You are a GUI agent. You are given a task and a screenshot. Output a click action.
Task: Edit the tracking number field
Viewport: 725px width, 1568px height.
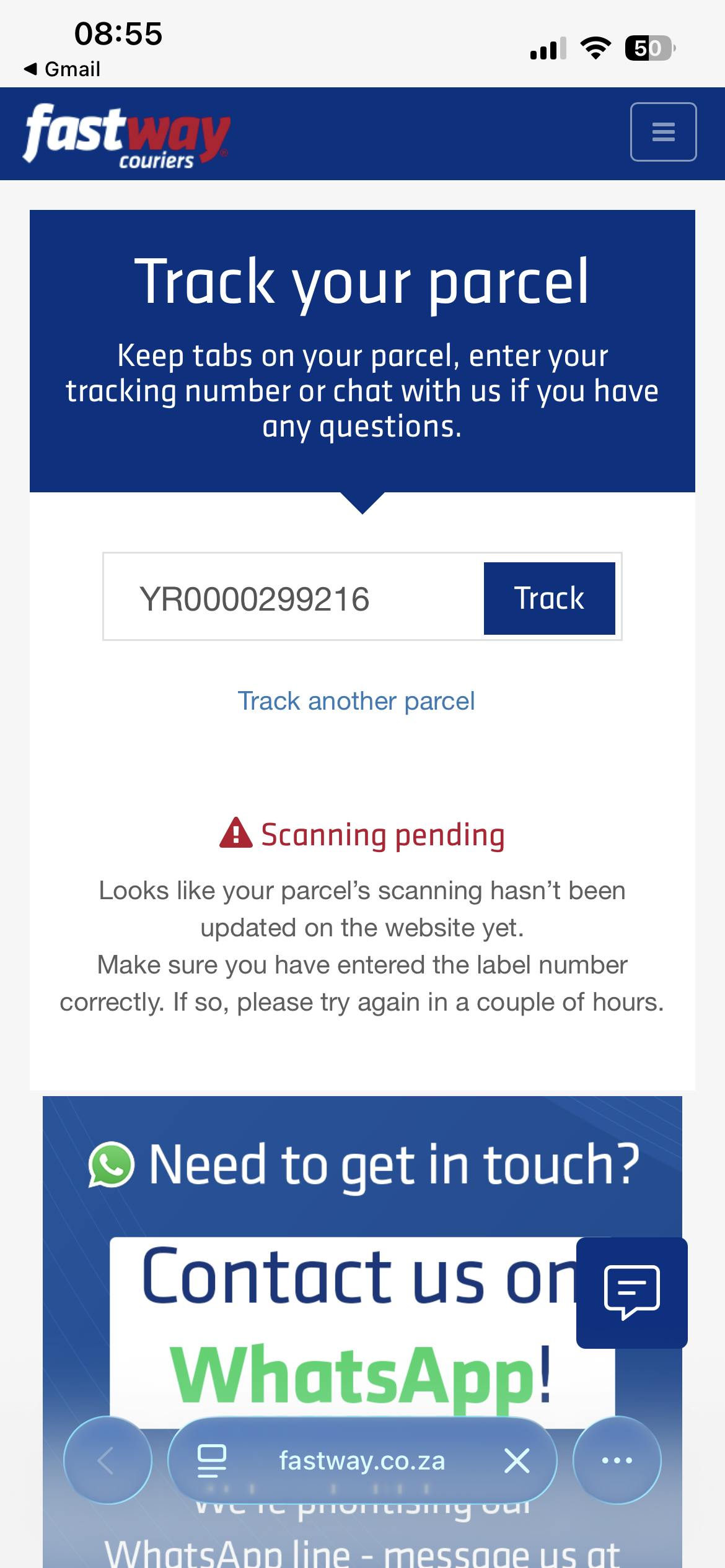(291, 599)
